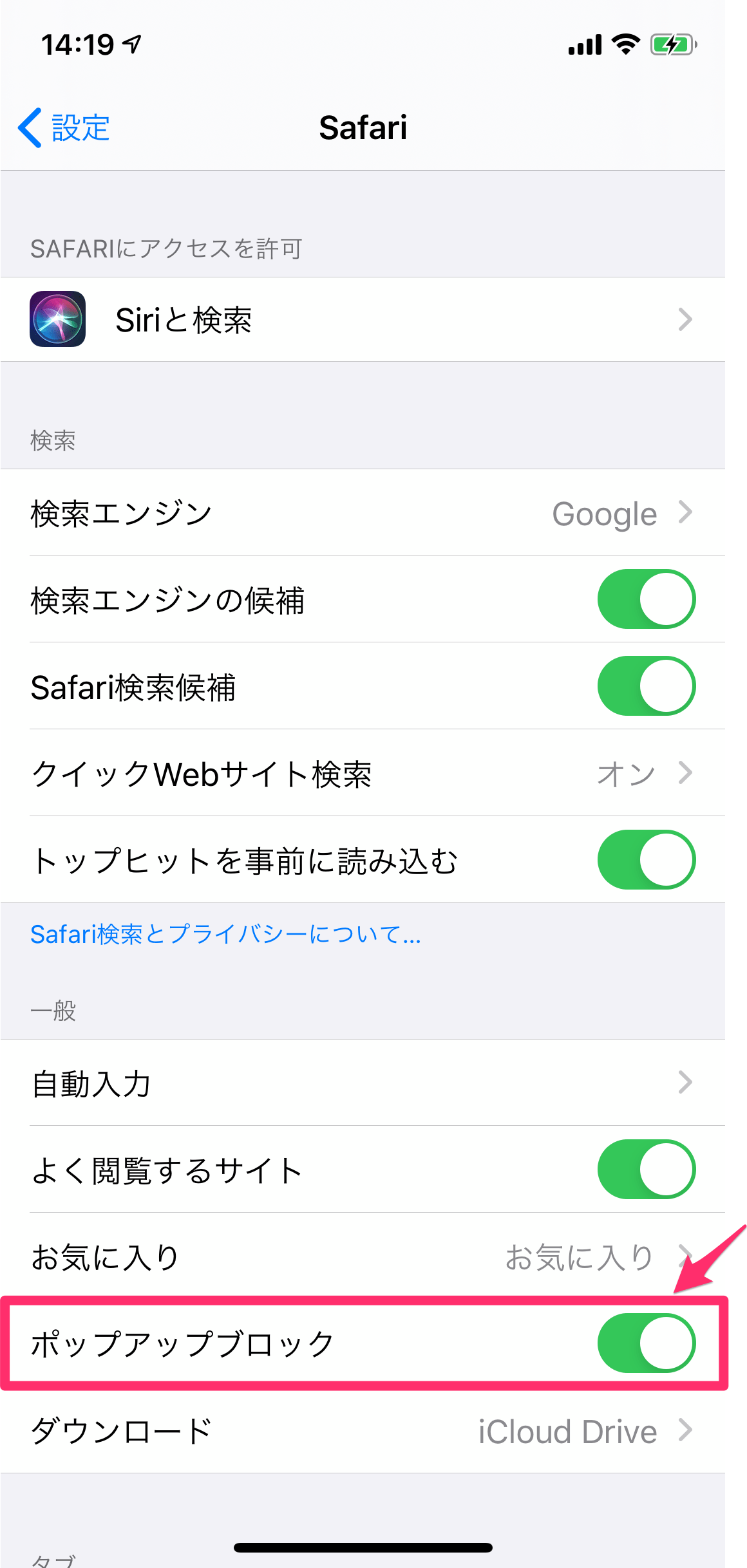
Task: Turn off トップヒットを事前に読み込む
Action: pyautogui.click(x=645, y=860)
